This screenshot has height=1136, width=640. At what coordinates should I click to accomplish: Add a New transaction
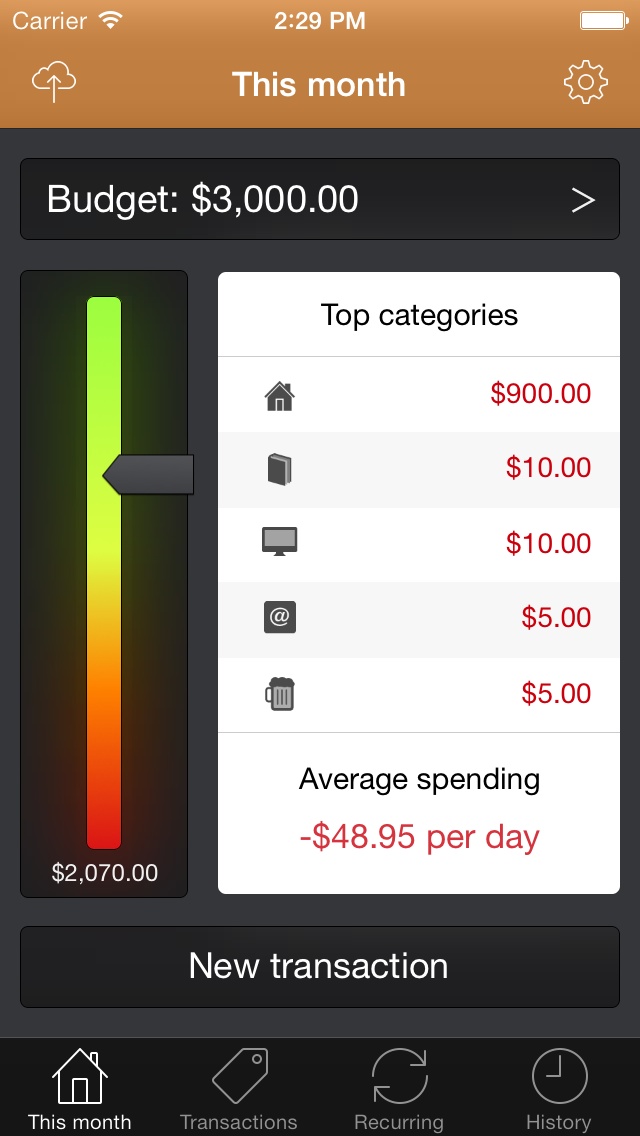pyautogui.click(x=320, y=966)
